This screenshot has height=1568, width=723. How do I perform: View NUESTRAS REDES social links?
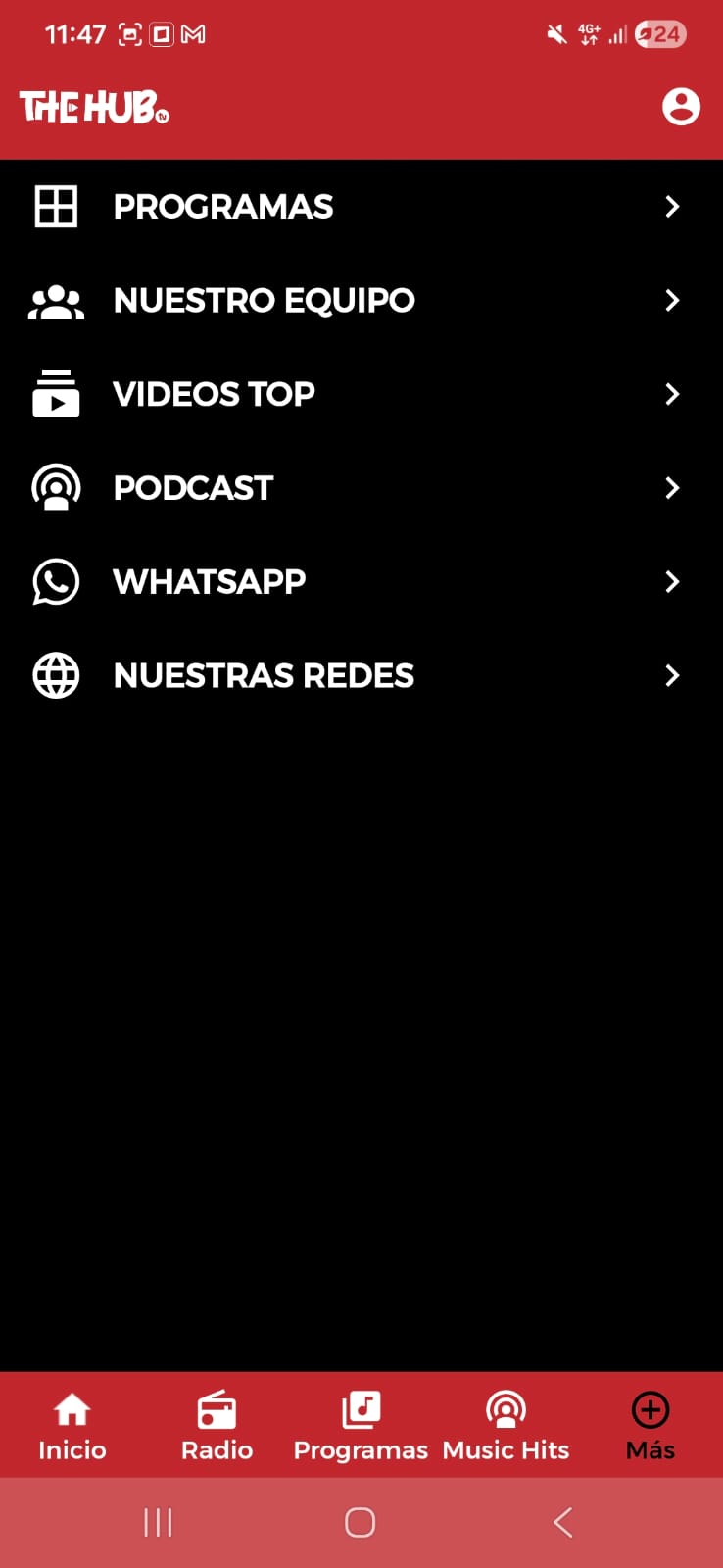click(361, 676)
